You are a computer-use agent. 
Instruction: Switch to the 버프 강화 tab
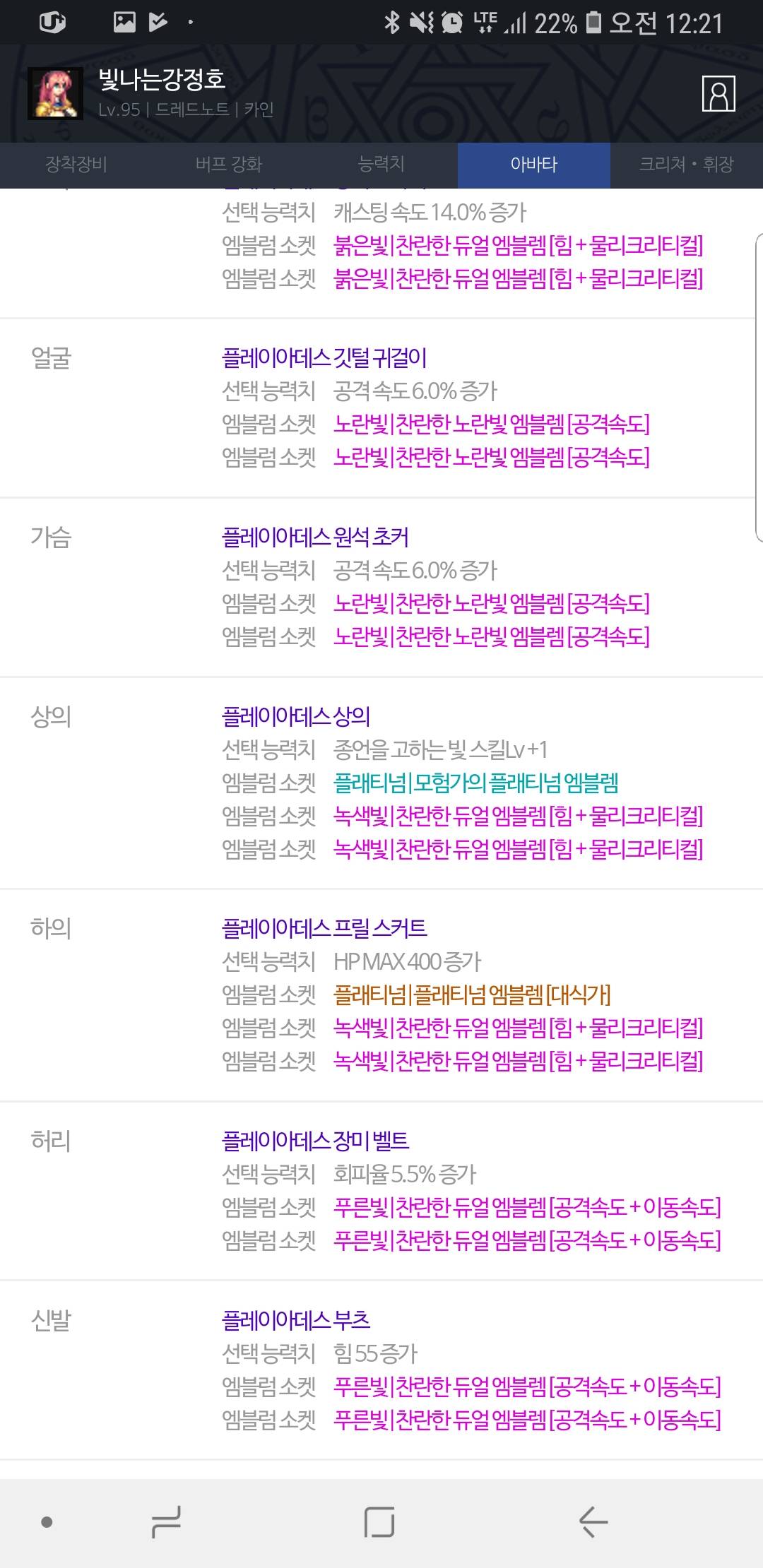tap(229, 165)
